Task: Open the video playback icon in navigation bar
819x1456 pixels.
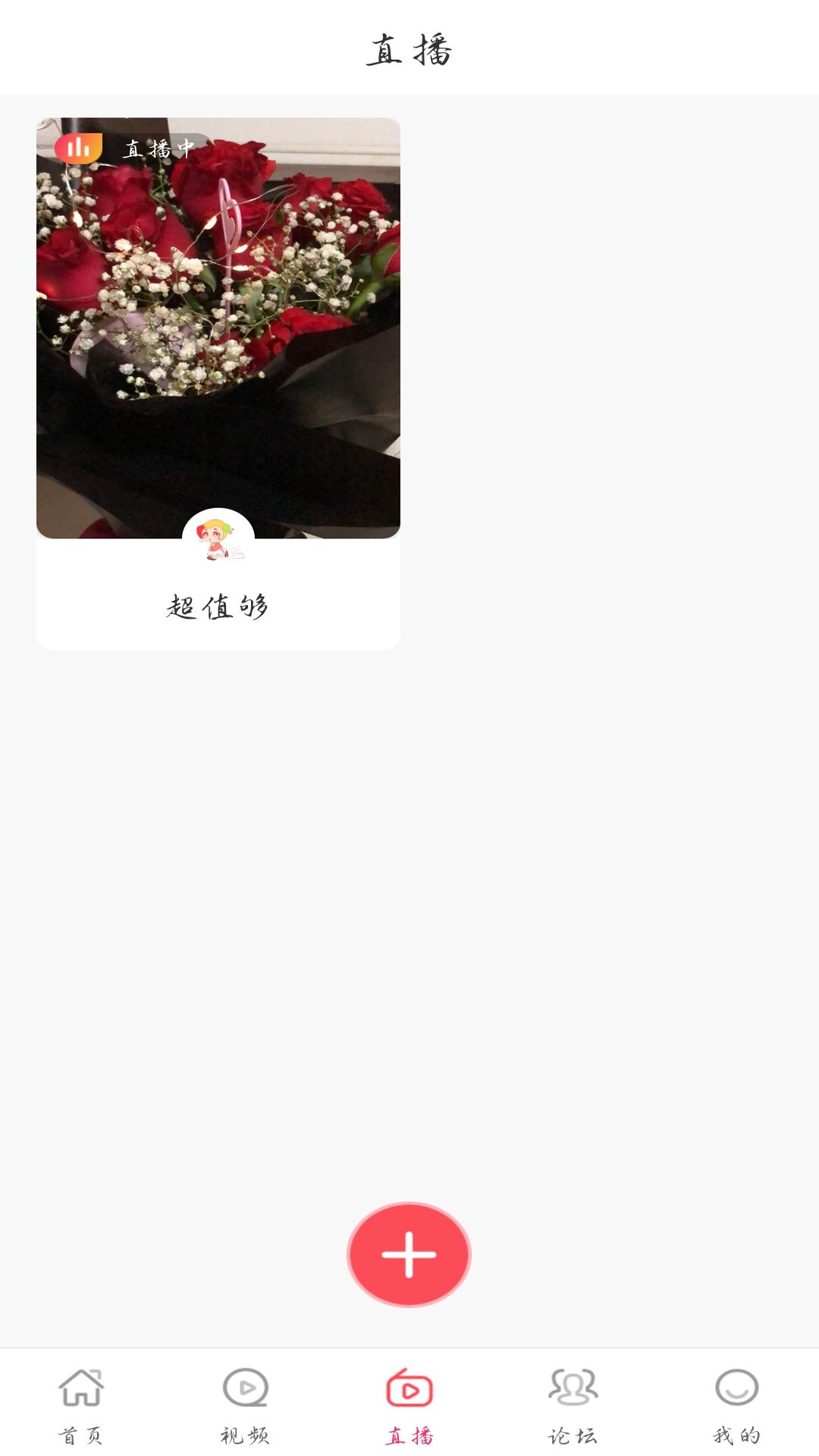Action: point(245,1390)
